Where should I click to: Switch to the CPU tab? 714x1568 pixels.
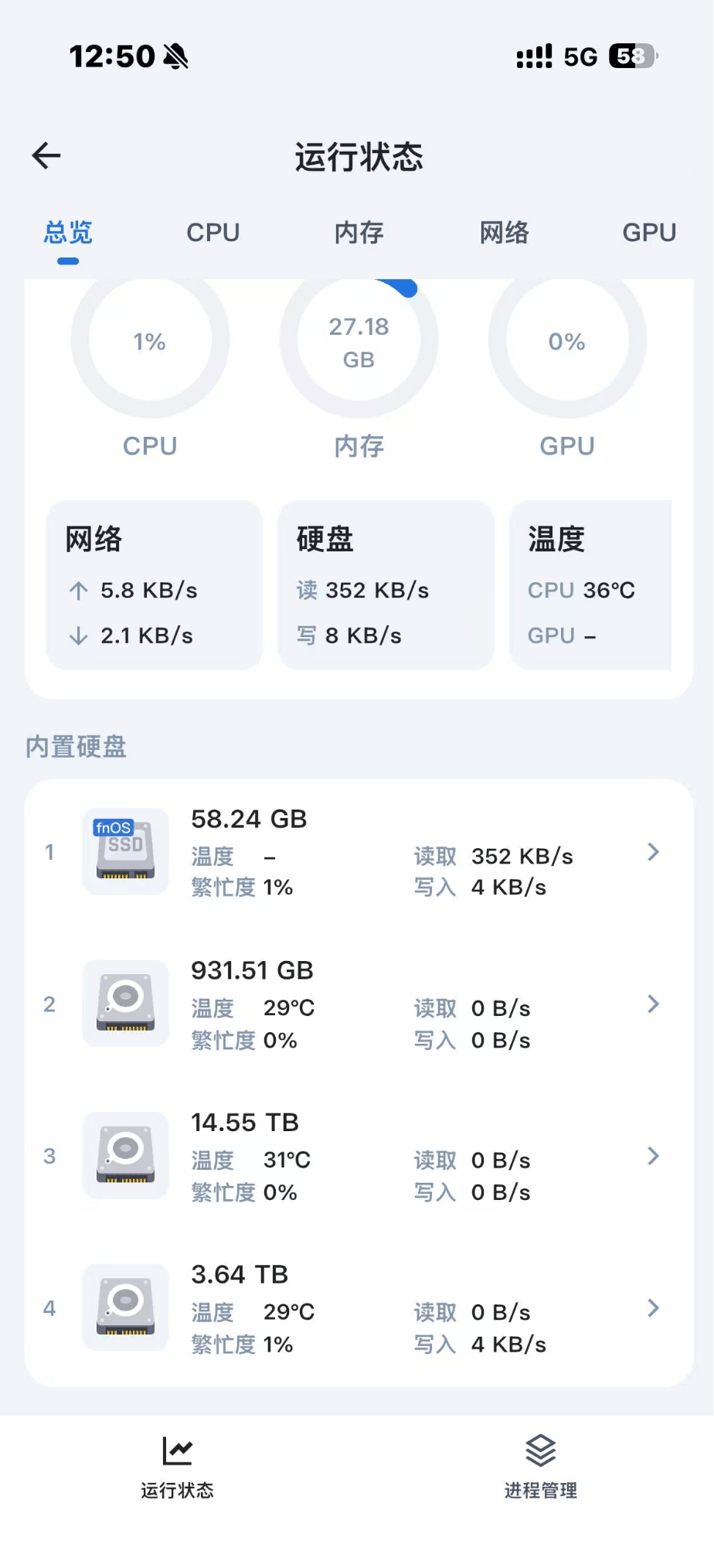tap(213, 233)
